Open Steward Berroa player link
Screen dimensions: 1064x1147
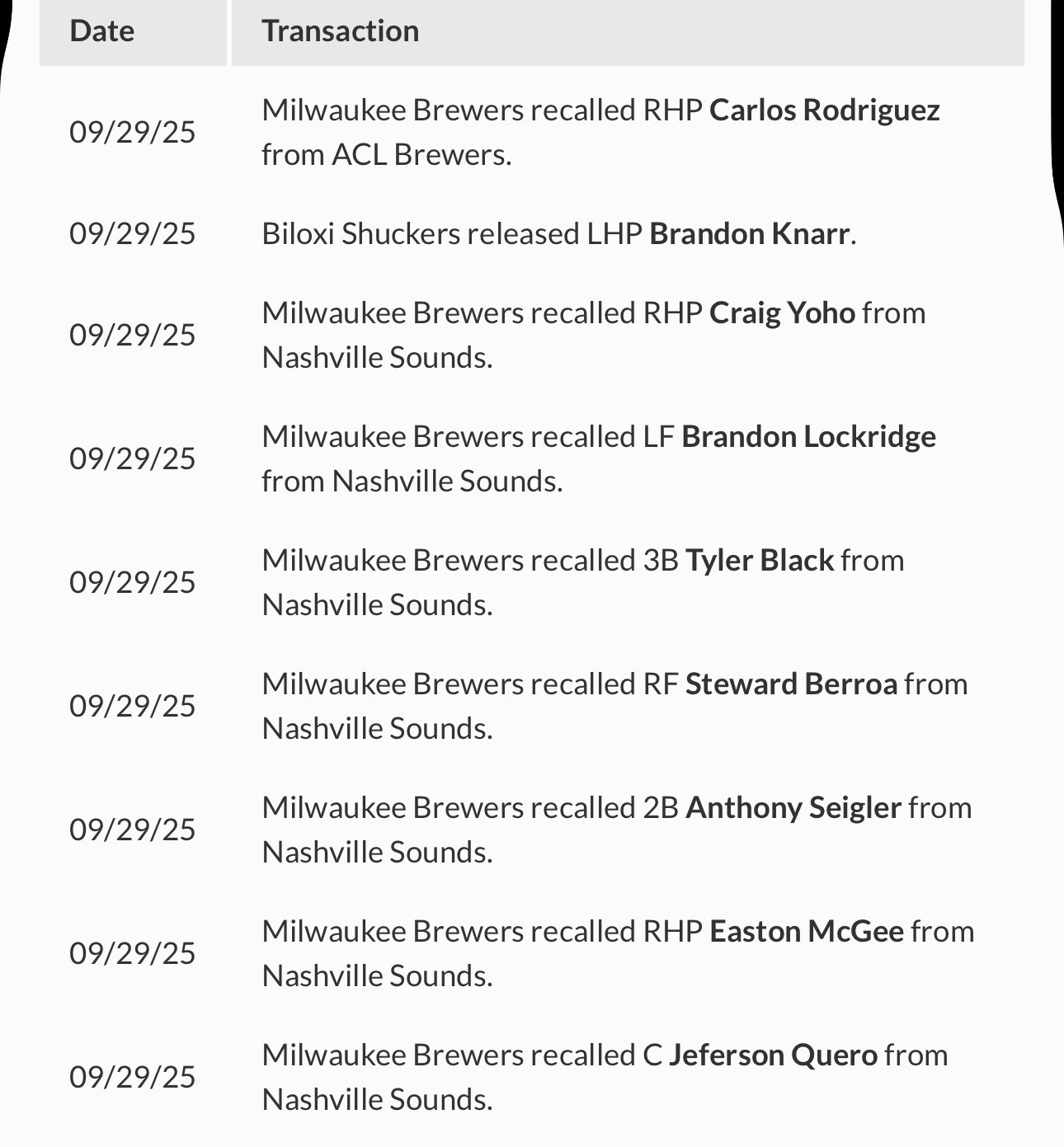pyautogui.click(x=790, y=684)
